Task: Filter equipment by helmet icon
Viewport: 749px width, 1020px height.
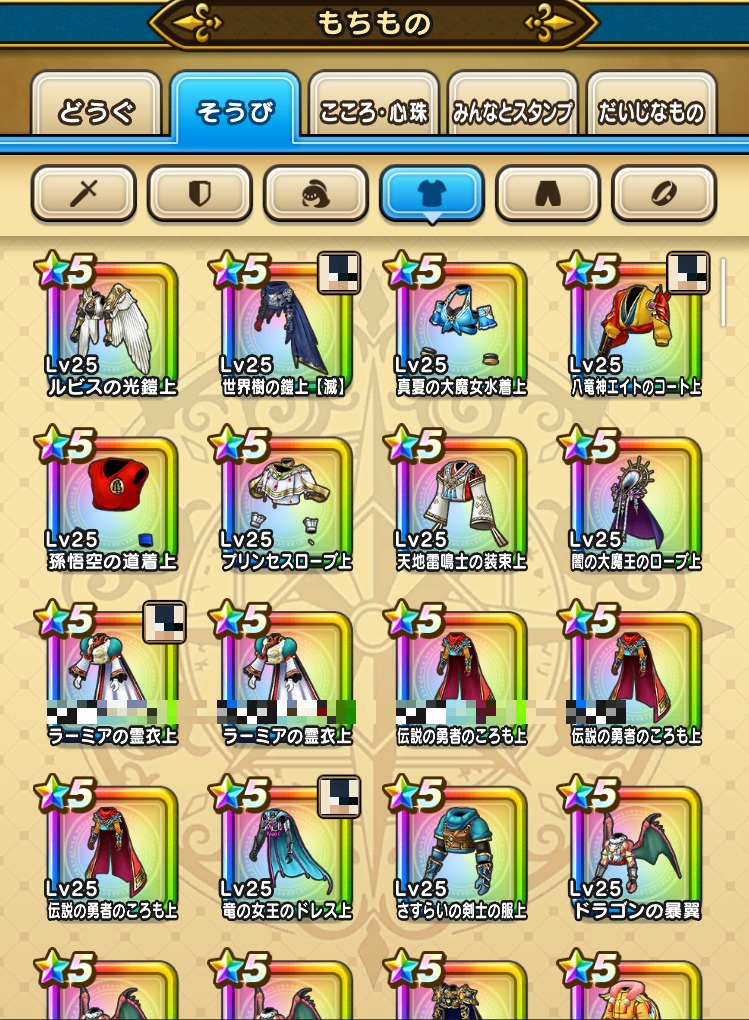Action: coord(315,192)
